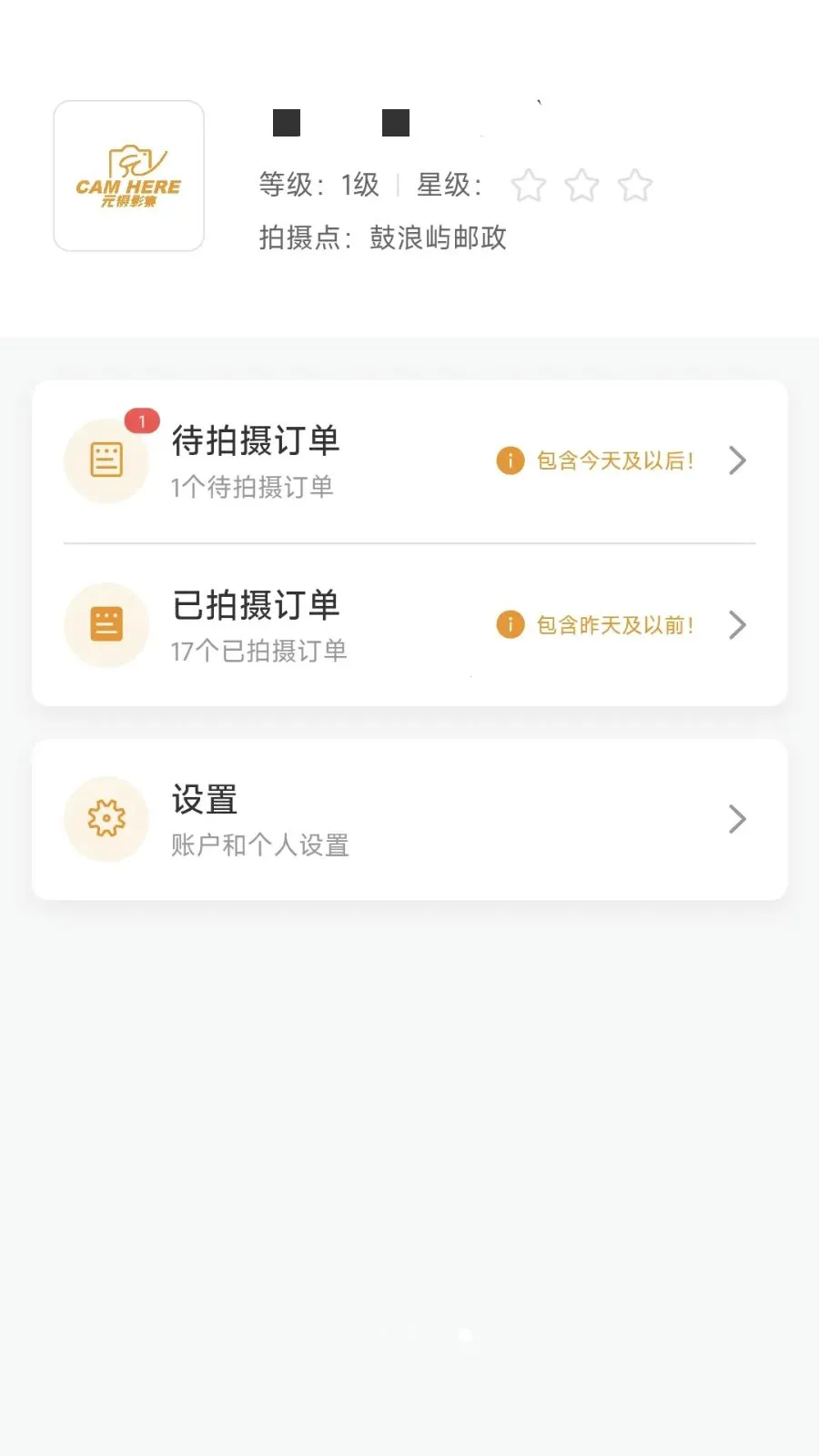Click 账户和个人设置 under 设置
Screen dimensions: 819x1456
click(x=261, y=844)
